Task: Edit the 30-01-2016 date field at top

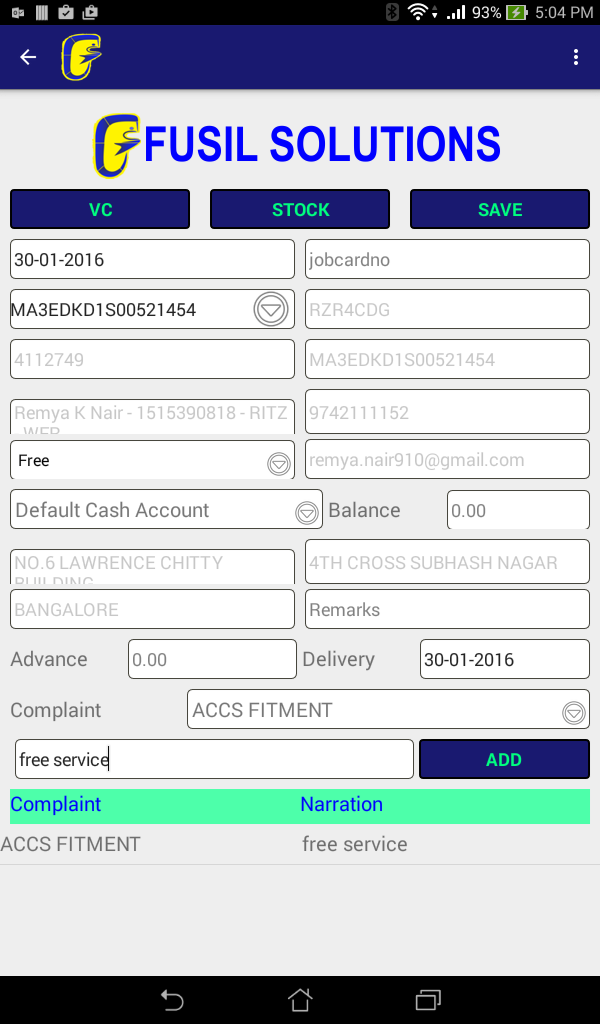Action: (152, 259)
